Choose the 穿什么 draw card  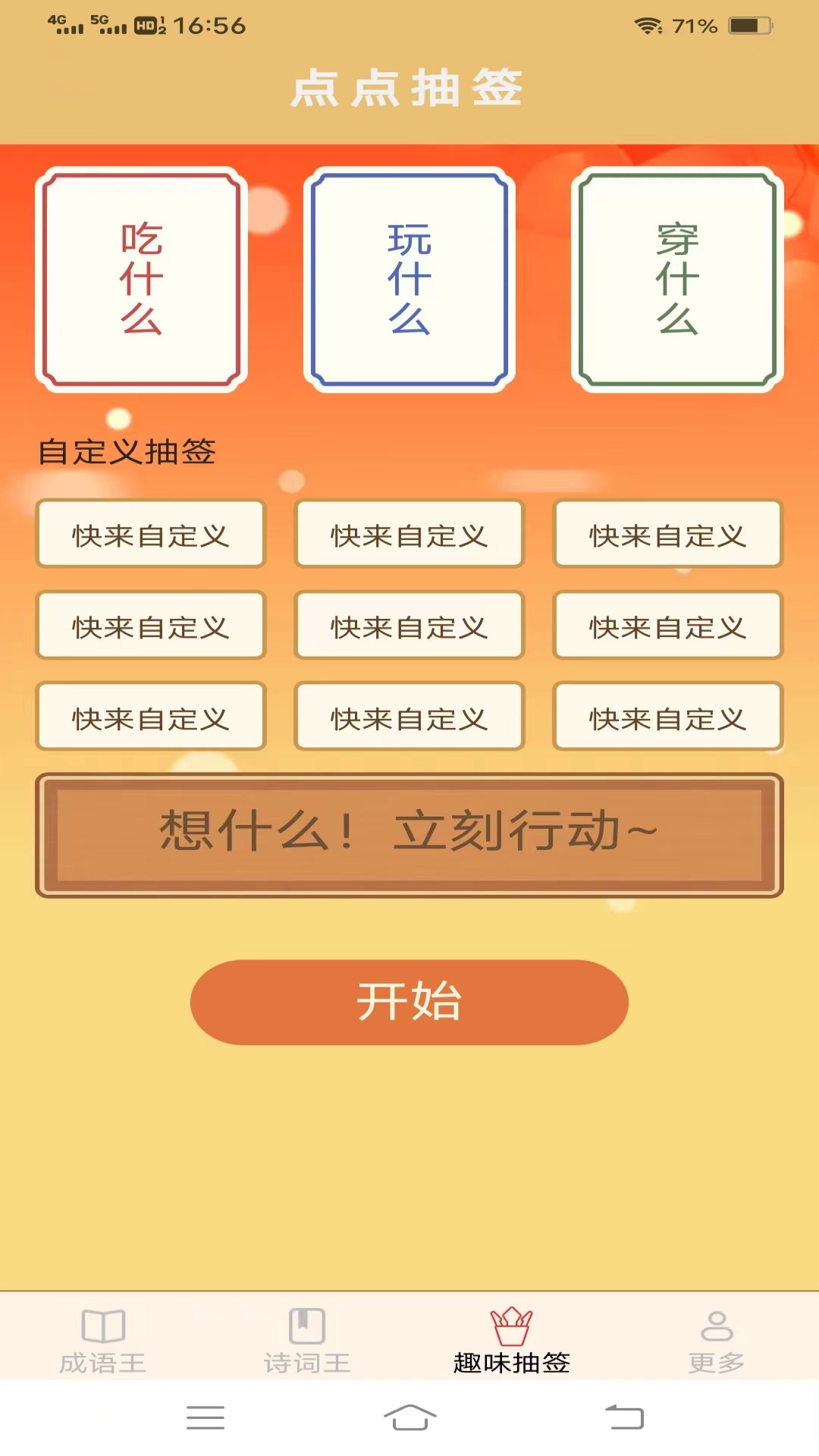click(677, 279)
